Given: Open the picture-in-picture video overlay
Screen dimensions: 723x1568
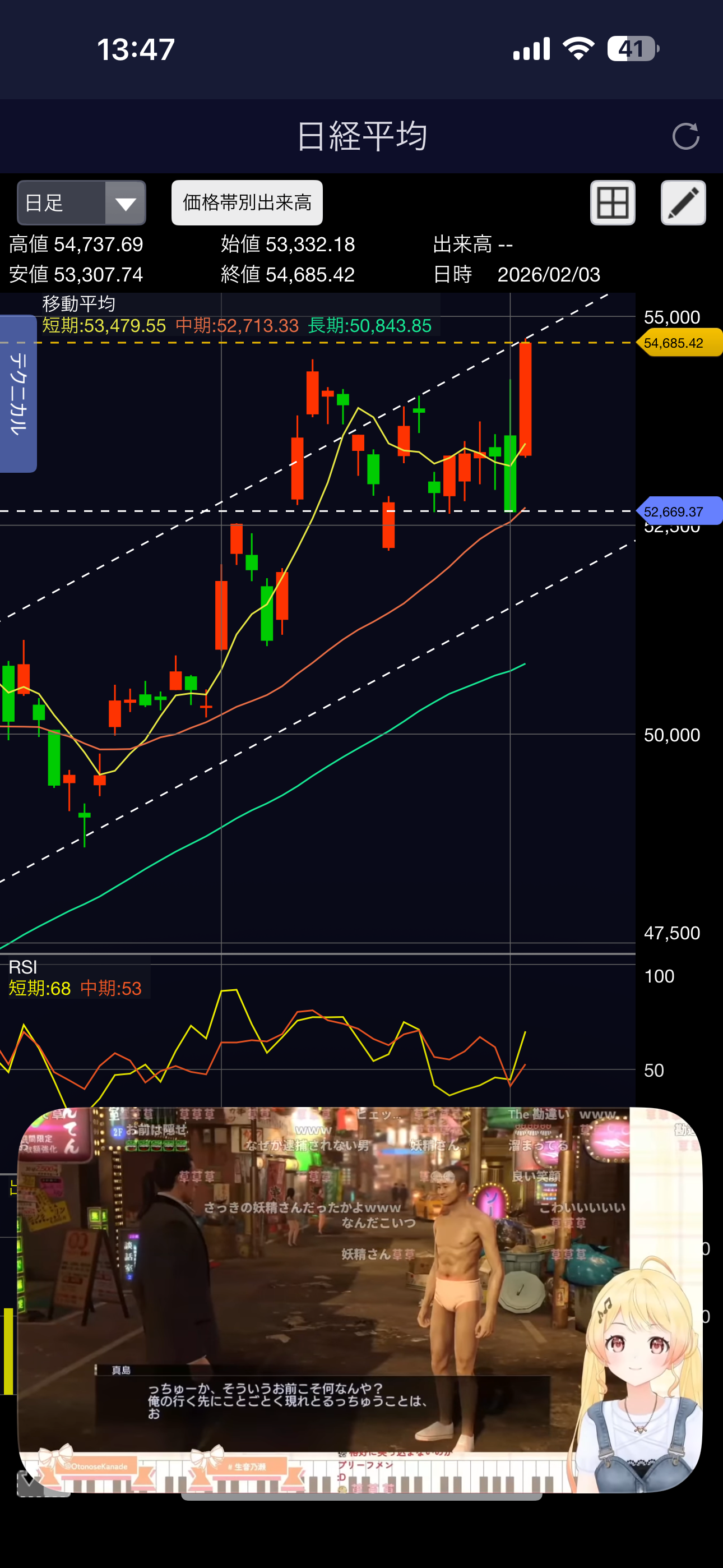Looking at the screenshot, I should (x=360, y=1299).
